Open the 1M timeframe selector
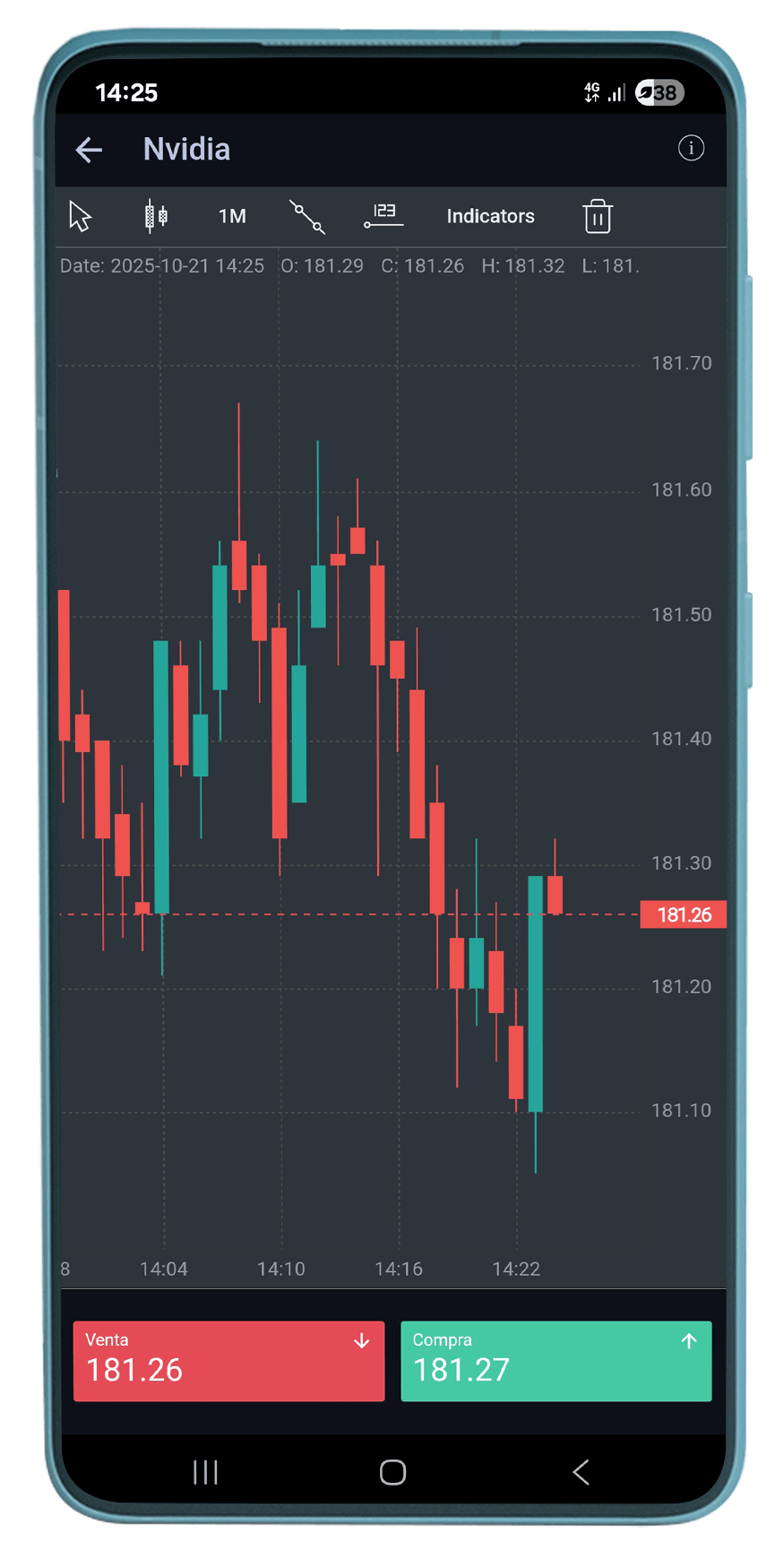784x1551 pixels. 232,216
